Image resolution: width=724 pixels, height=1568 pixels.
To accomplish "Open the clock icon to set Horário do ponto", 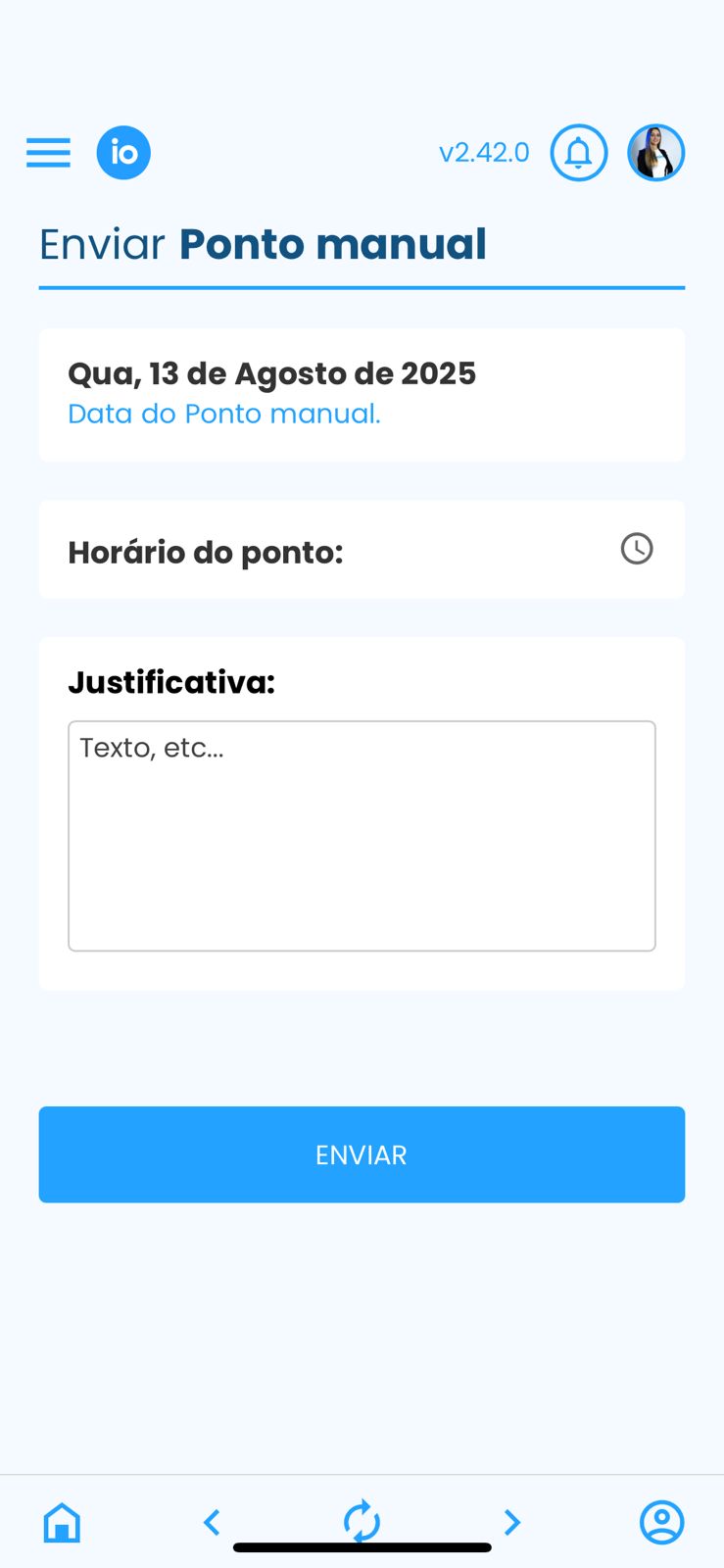I will (637, 549).
